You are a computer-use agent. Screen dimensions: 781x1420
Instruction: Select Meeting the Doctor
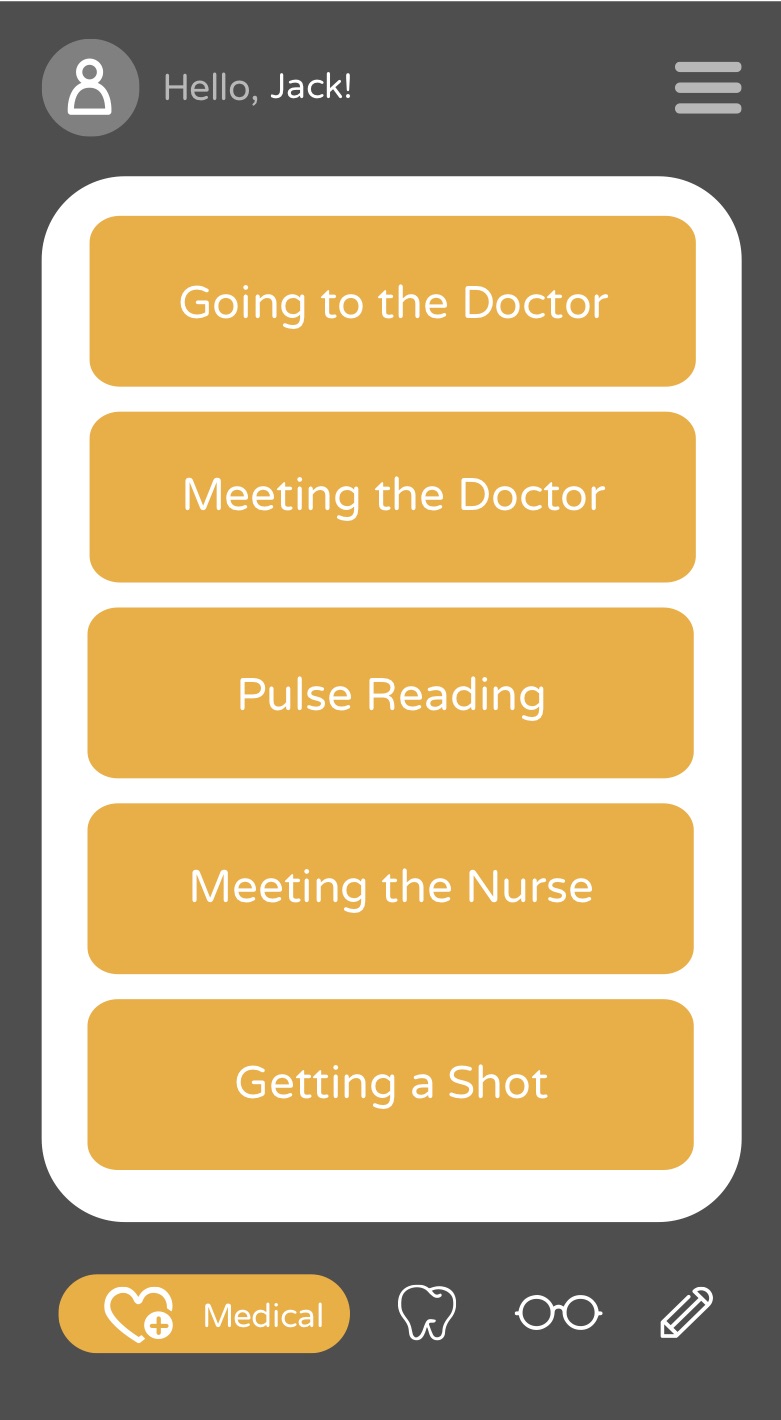click(393, 497)
